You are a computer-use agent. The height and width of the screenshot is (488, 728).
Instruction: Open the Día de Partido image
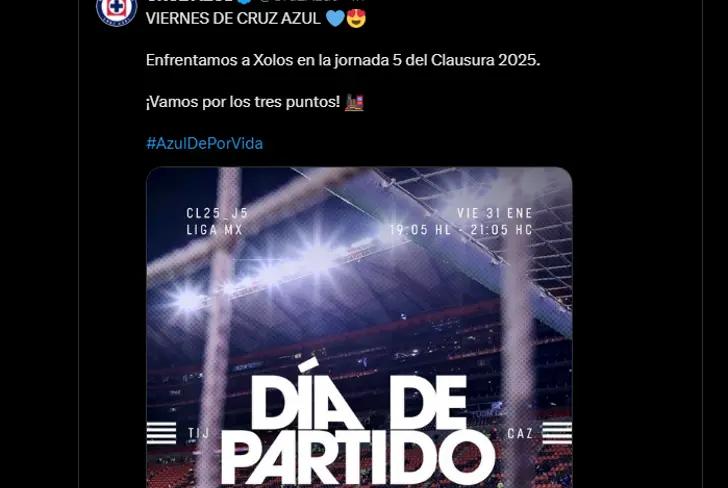(359, 330)
